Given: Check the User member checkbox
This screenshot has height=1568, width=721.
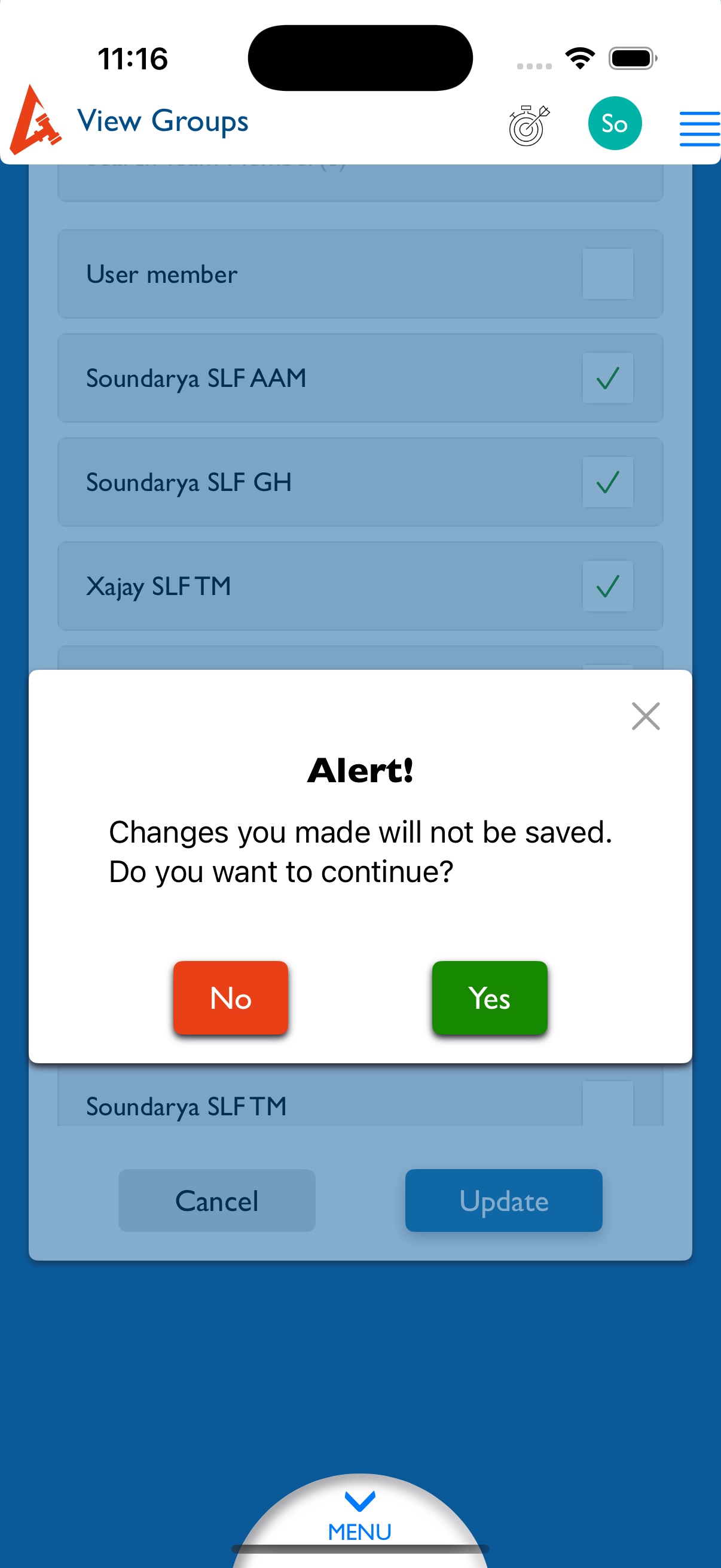Looking at the screenshot, I should coord(607,274).
